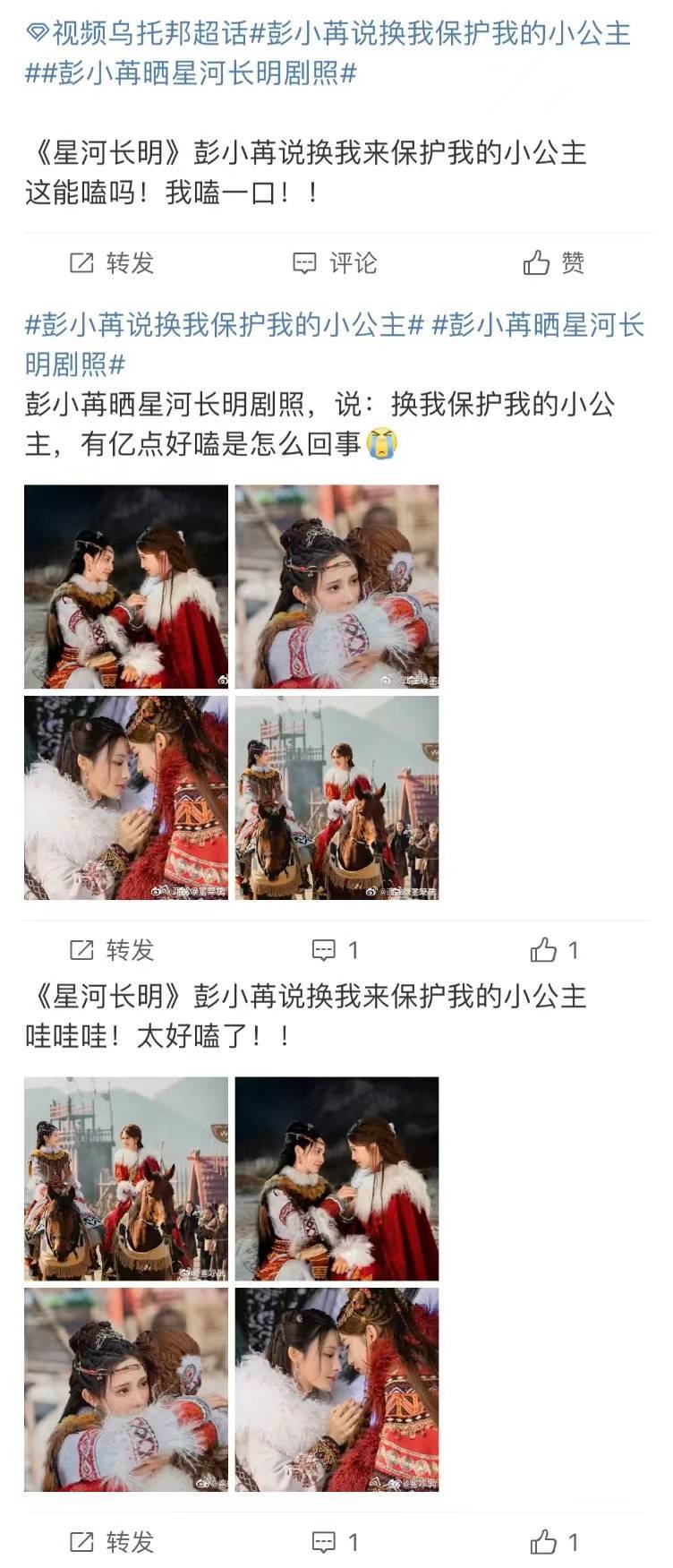Repost the '有亿点好嗑是怎么回事' post

[x=112, y=950]
